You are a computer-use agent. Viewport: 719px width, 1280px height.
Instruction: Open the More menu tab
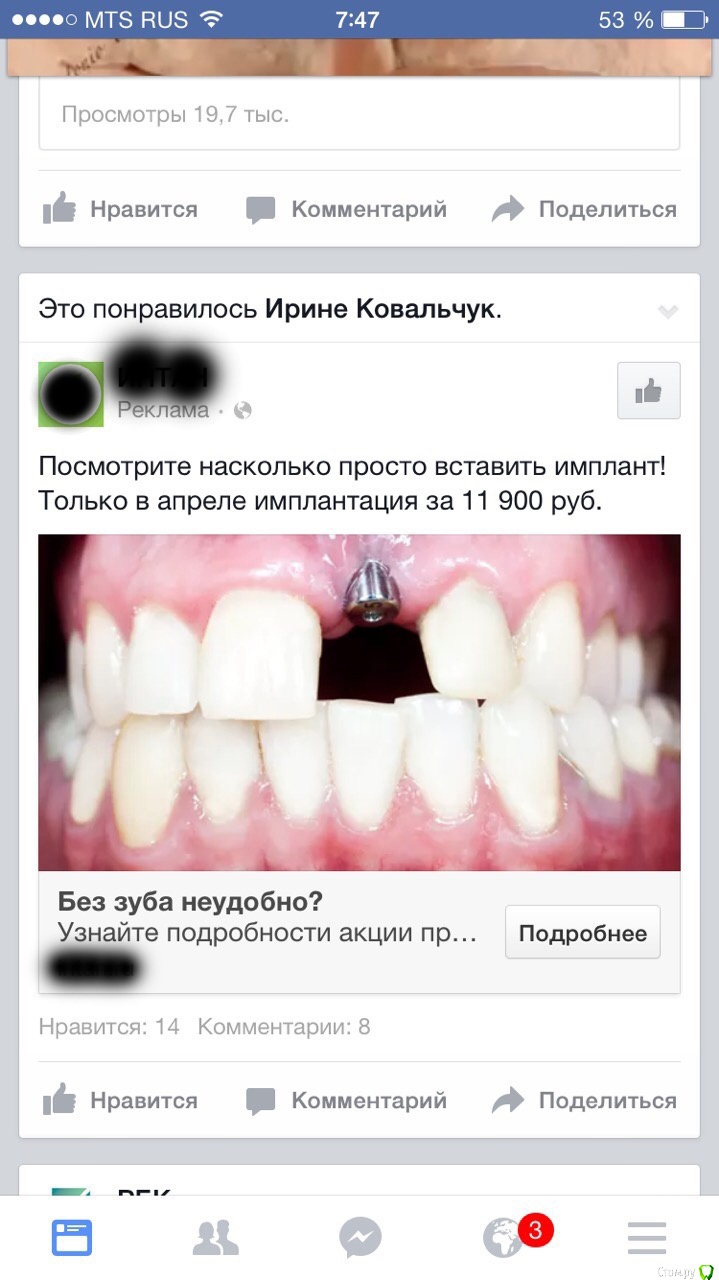tap(647, 1238)
